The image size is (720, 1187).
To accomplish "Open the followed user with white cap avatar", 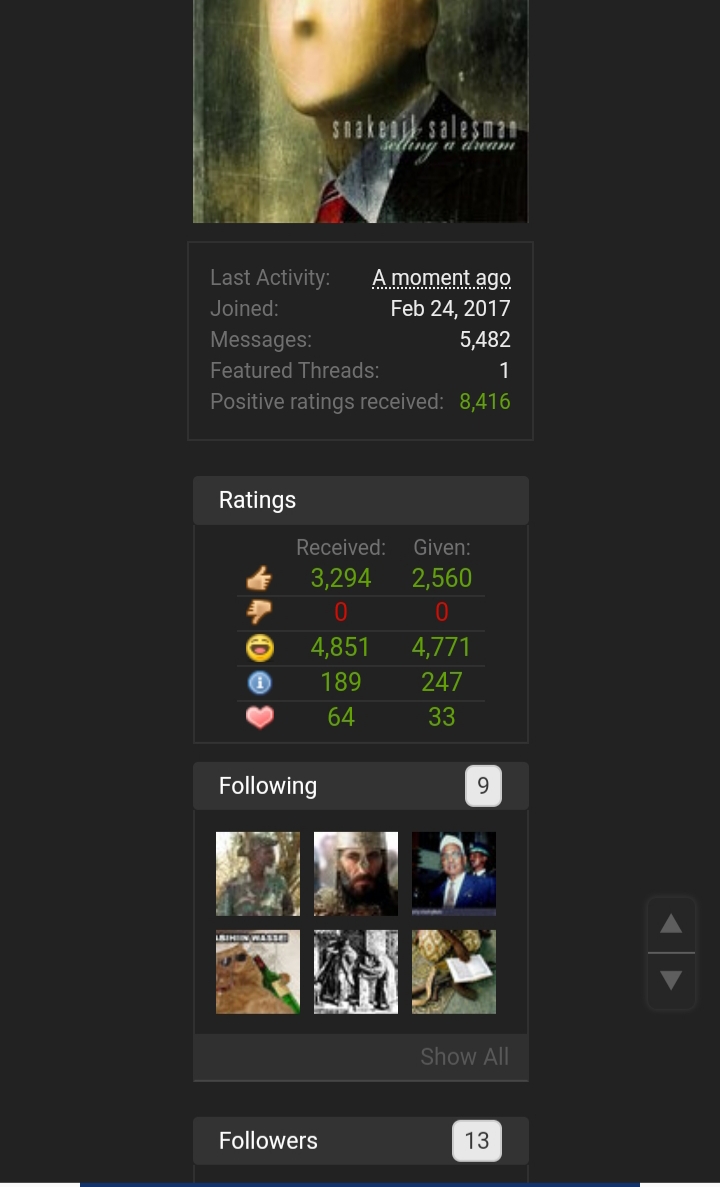I will pyautogui.click(x=454, y=873).
